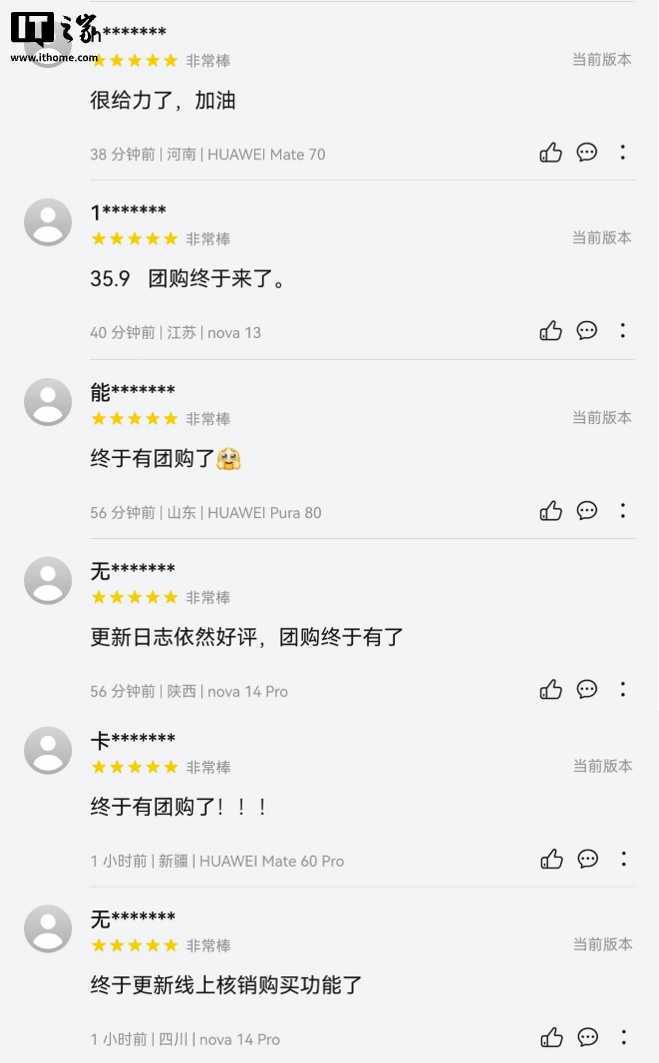Open overflow menu on HUAWEI Mate 60 Pro review

[x=624, y=860]
